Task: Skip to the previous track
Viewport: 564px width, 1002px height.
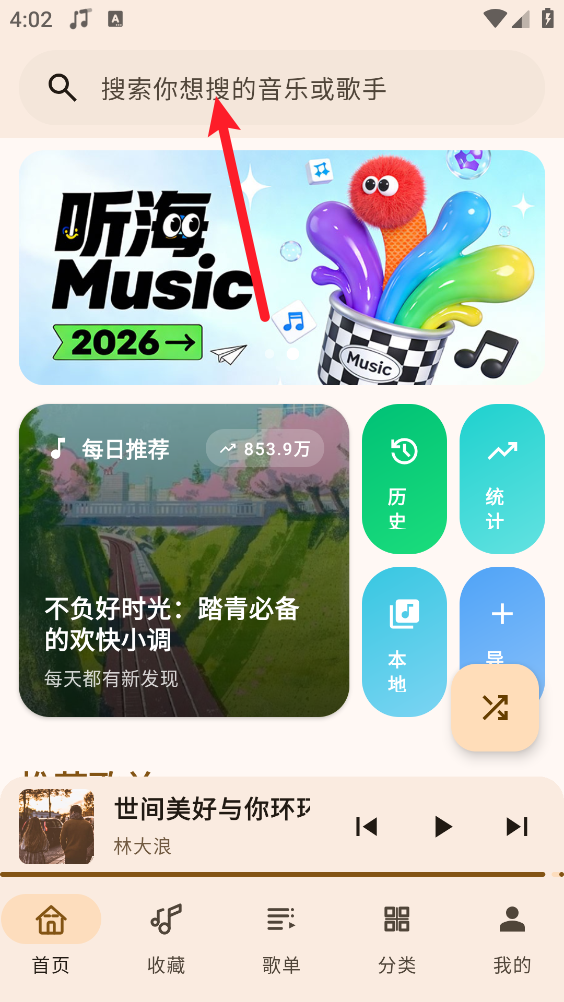Action: point(367,826)
